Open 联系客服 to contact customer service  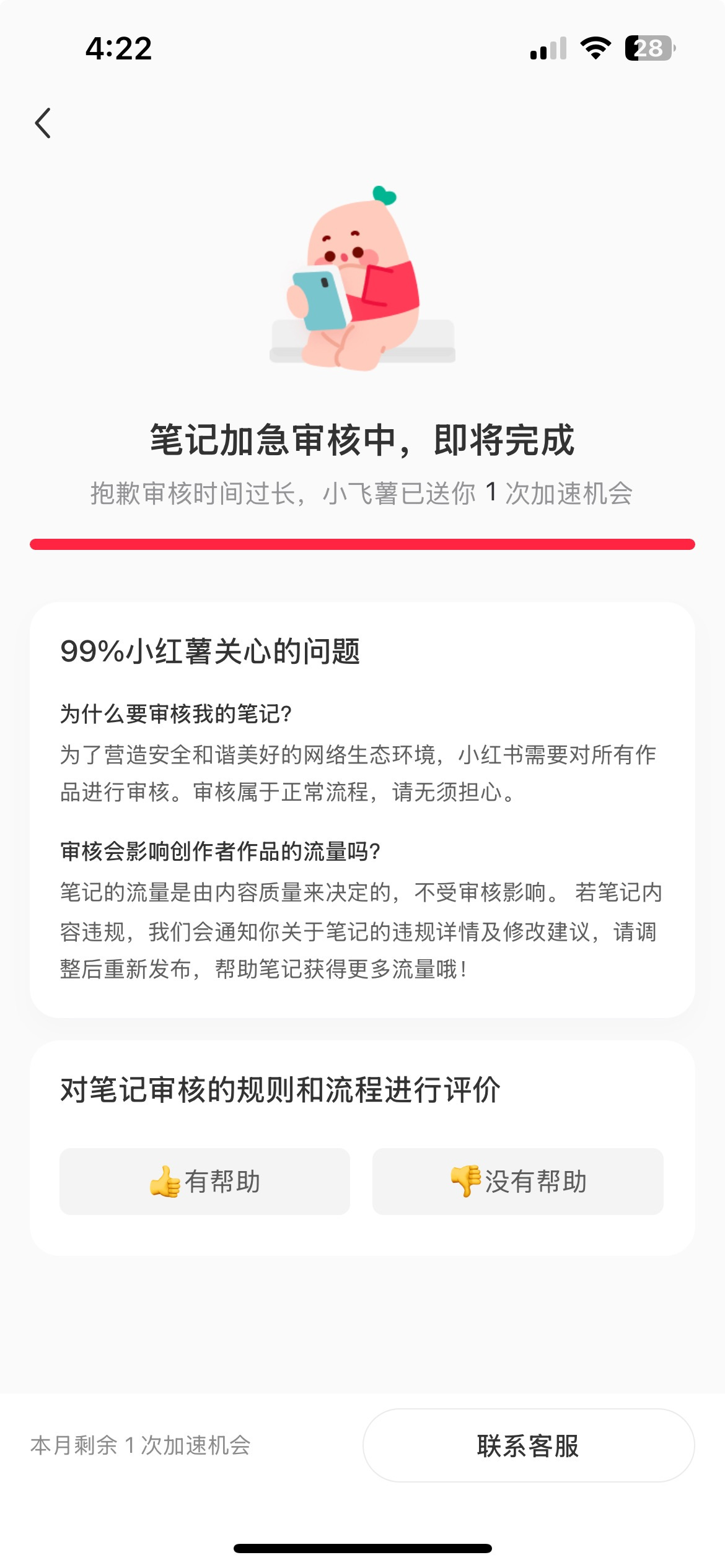[x=529, y=1447]
